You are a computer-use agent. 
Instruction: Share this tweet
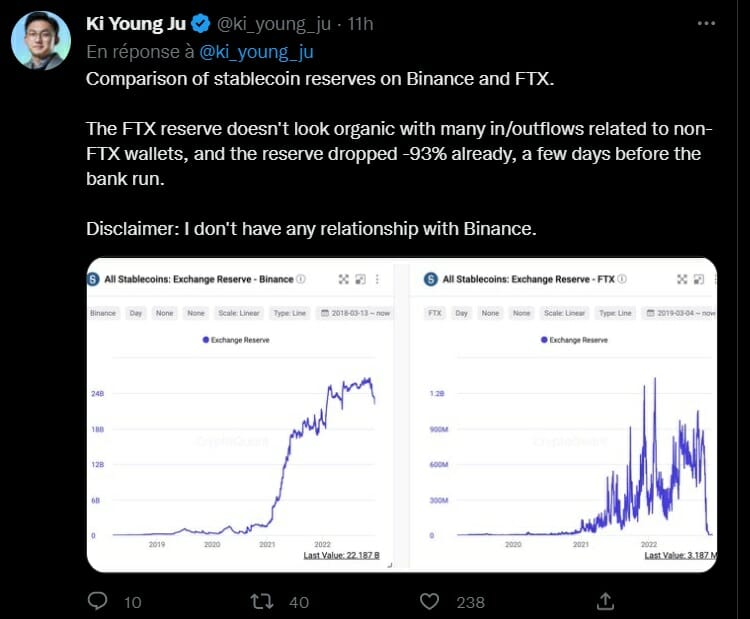pos(604,601)
